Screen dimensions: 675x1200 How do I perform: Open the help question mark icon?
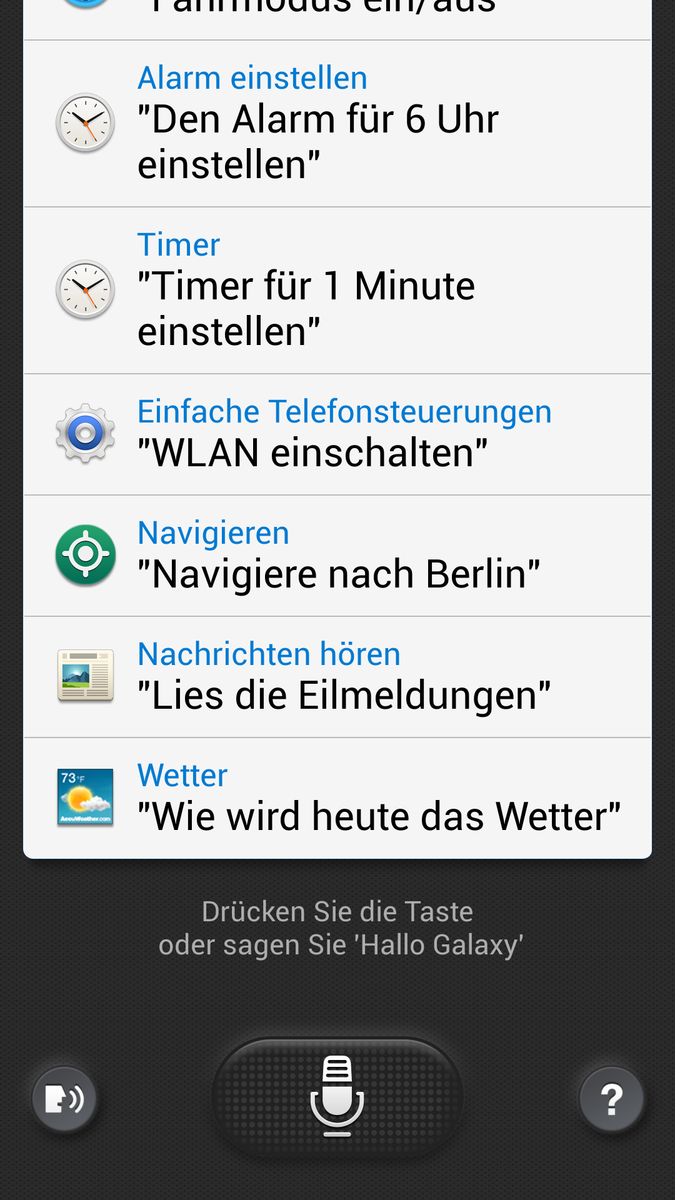point(611,1098)
